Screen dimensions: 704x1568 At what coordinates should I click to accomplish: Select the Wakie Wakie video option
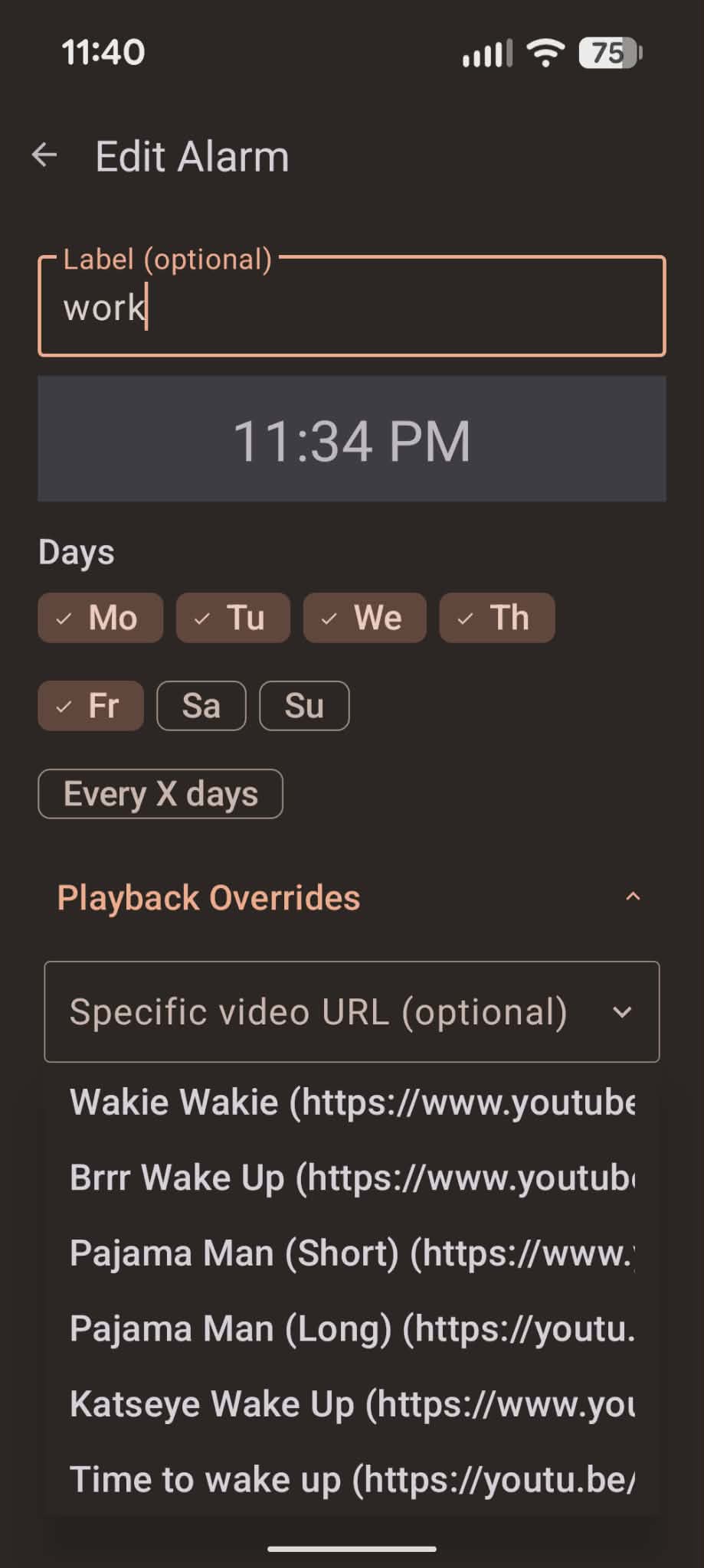pos(352,1101)
